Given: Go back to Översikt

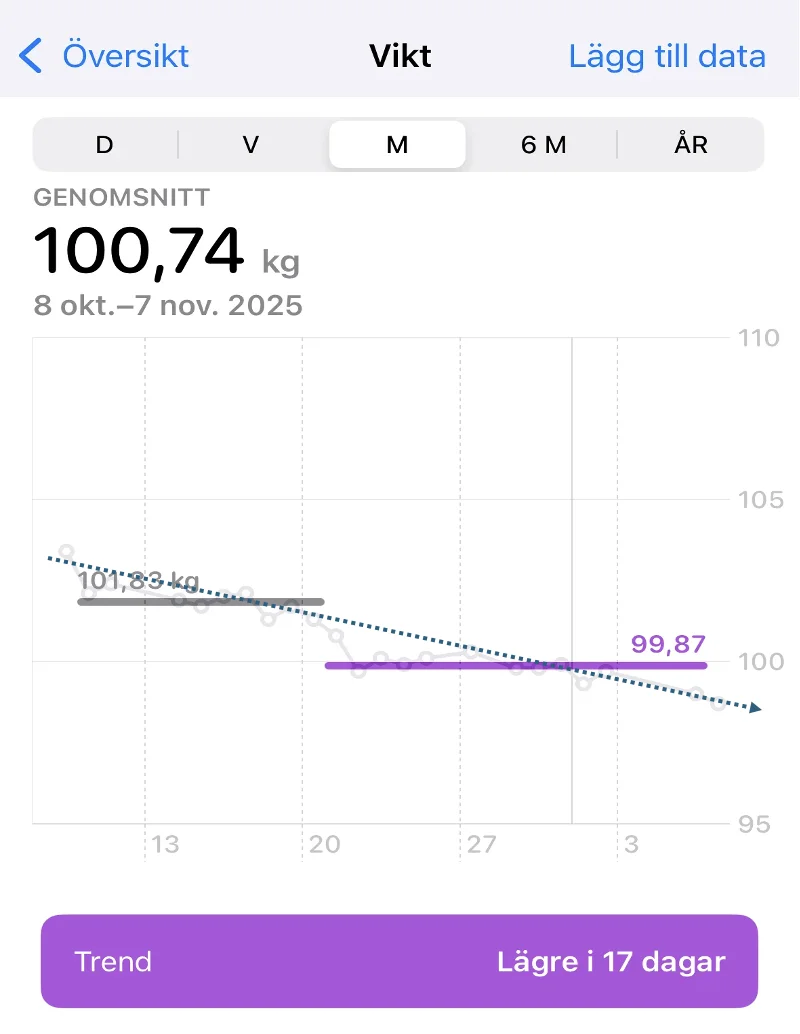Looking at the screenshot, I should pyautogui.click(x=106, y=56).
